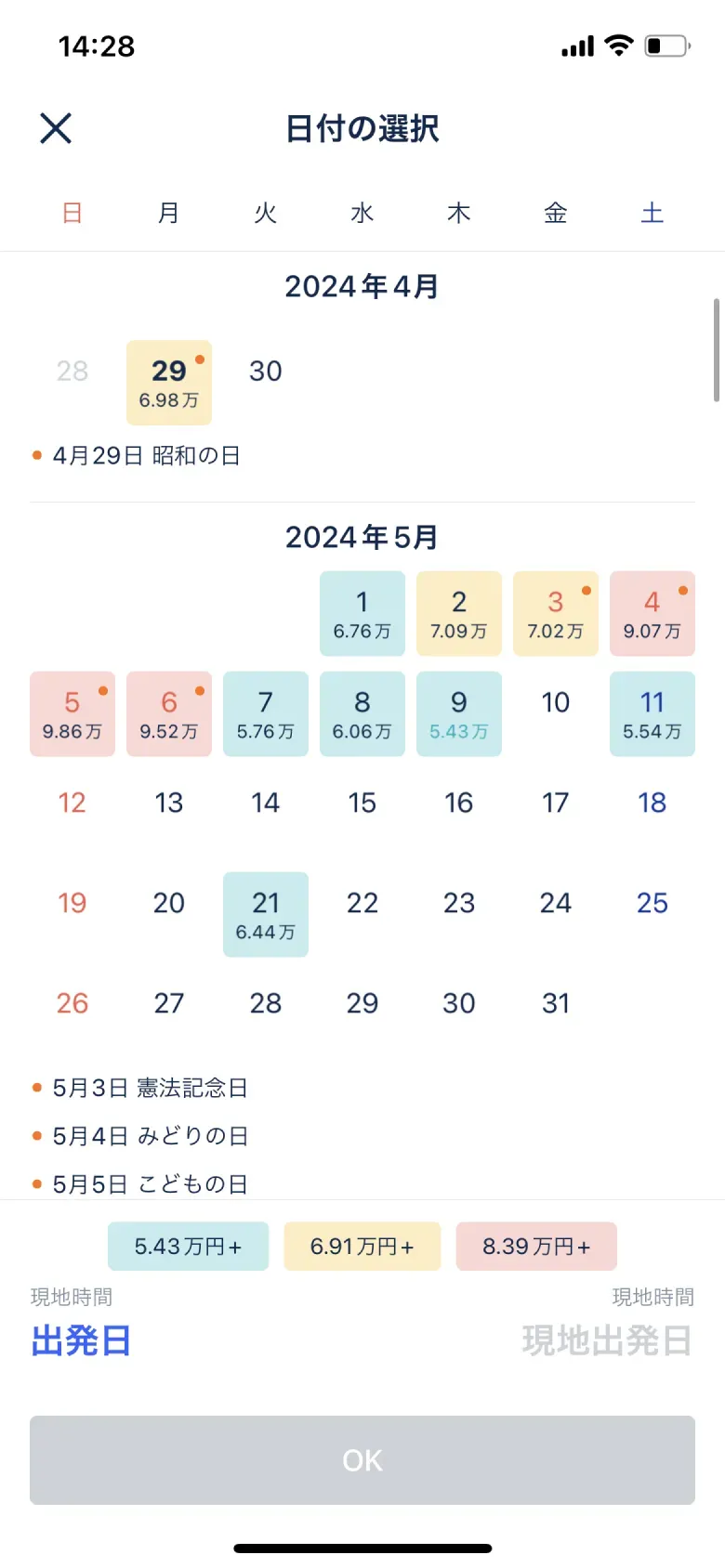Confirm the dates with OK button
Image resolution: width=725 pixels, height=1568 pixels.
coord(362,1460)
